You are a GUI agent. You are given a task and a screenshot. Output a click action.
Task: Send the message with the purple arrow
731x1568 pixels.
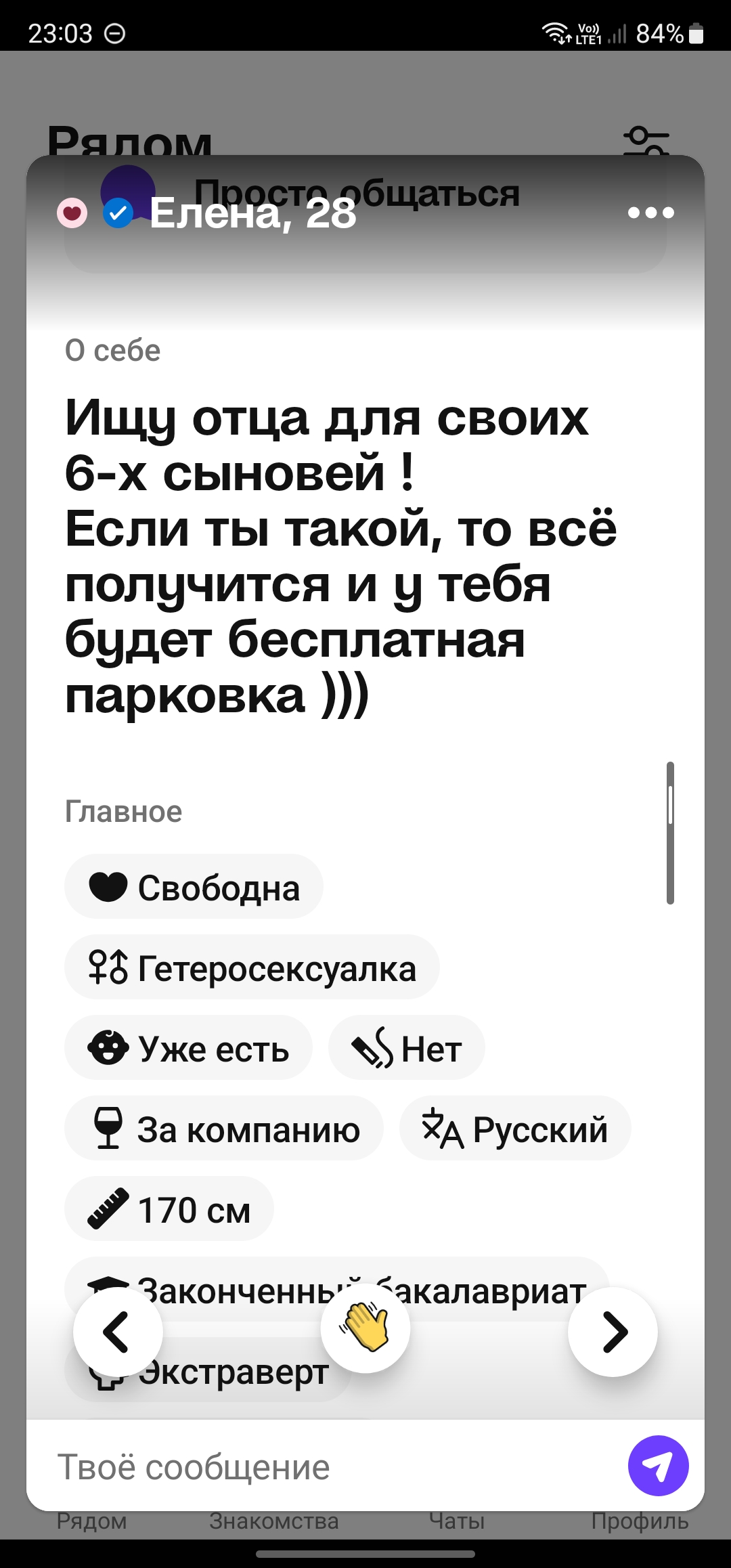(658, 1466)
